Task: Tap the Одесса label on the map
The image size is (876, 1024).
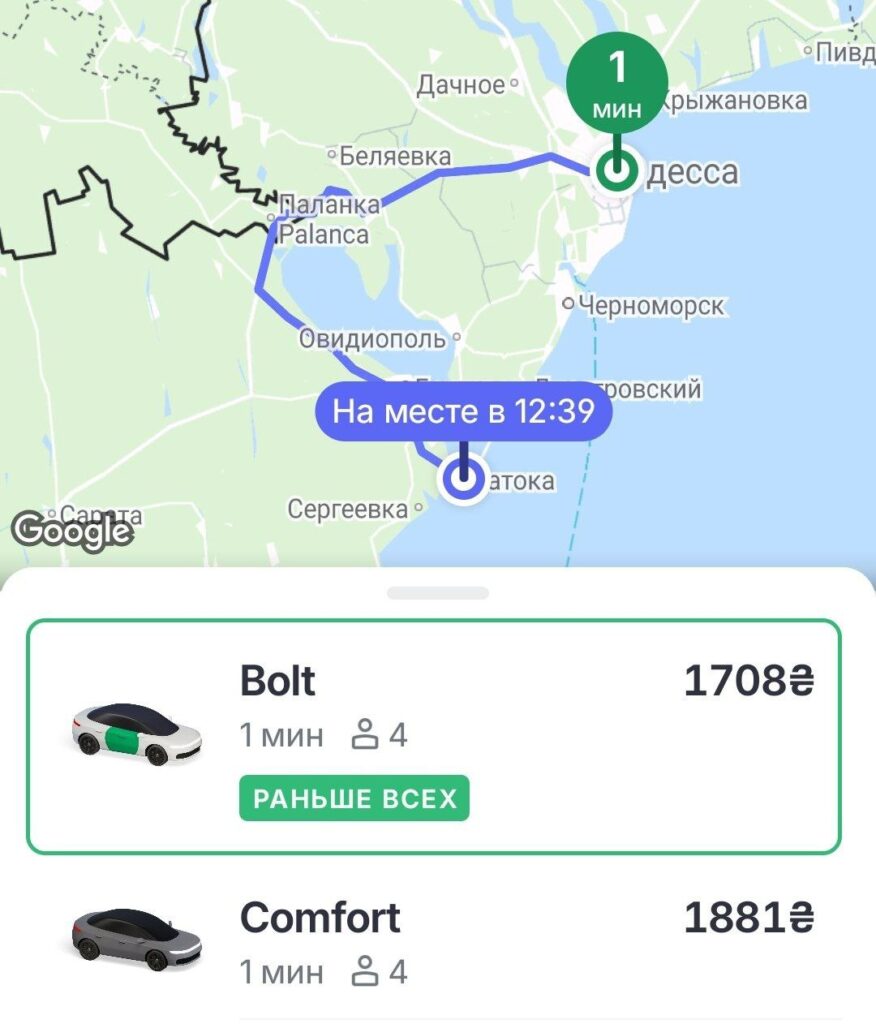Action: point(690,172)
